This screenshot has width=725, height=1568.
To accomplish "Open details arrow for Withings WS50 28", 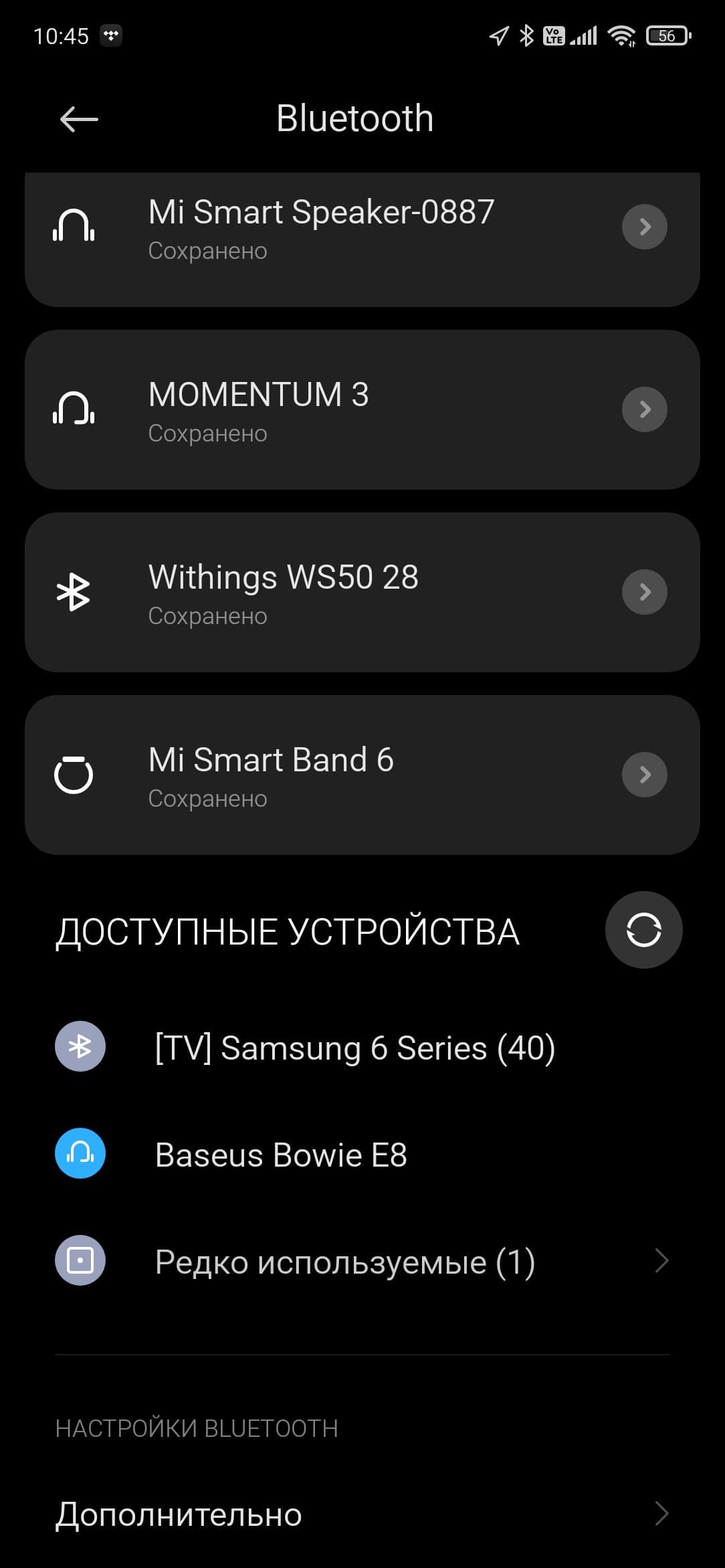I will point(644,592).
